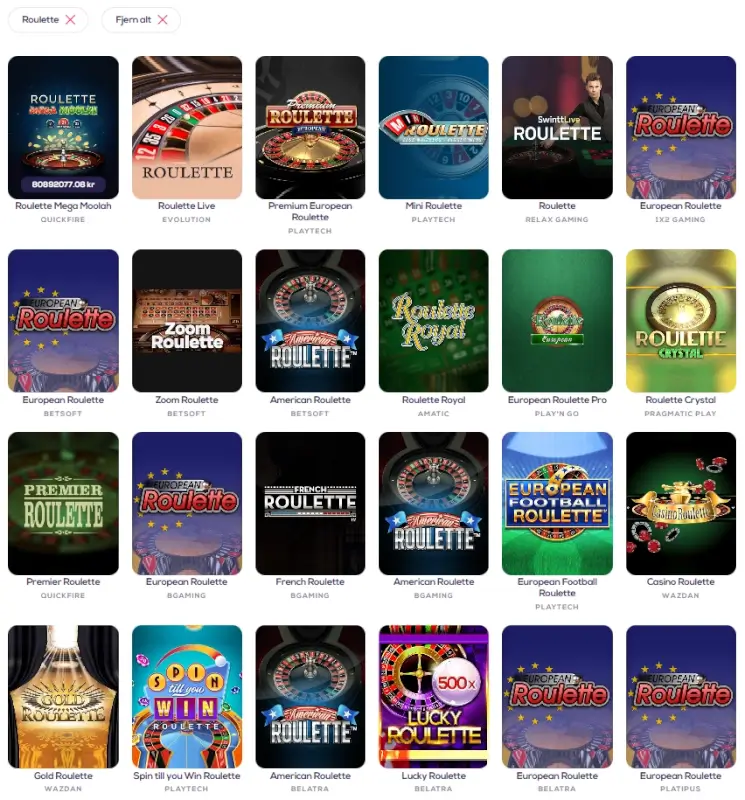
Task: Open Roulette Crystal by Pragmatic Play
Action: [x=680, y=320]
